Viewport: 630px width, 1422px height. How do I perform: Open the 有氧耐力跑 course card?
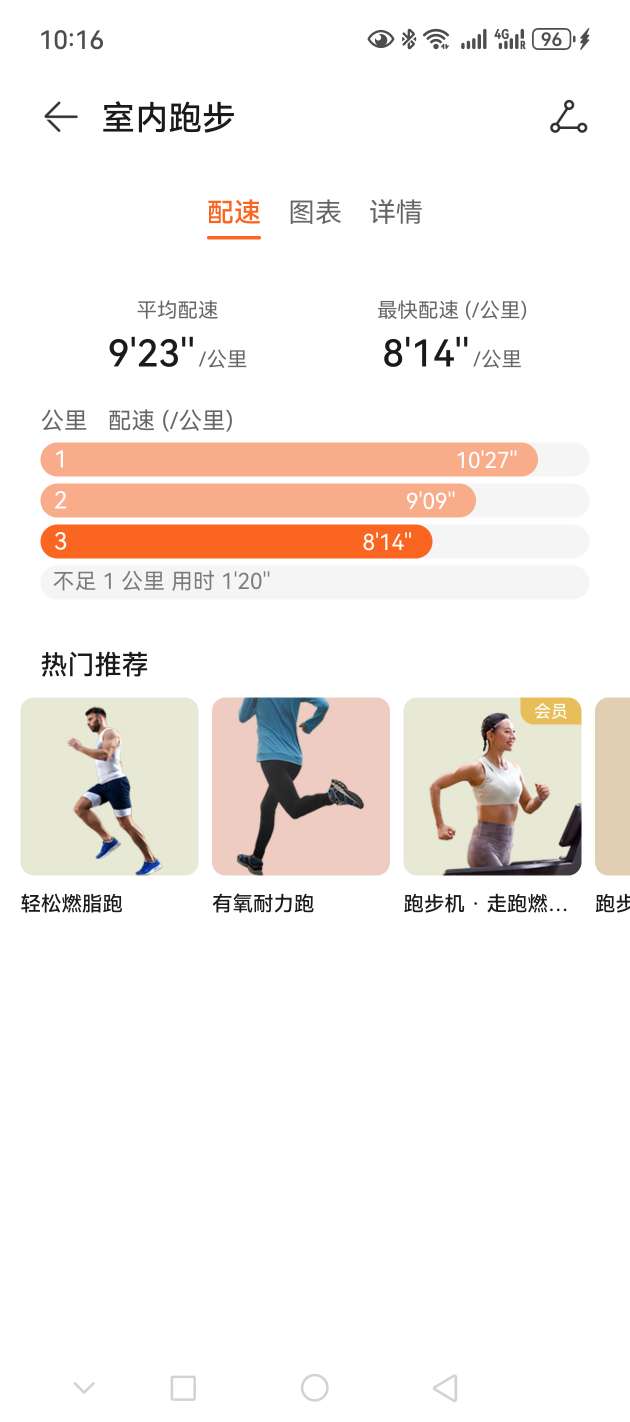click(301, 787)
